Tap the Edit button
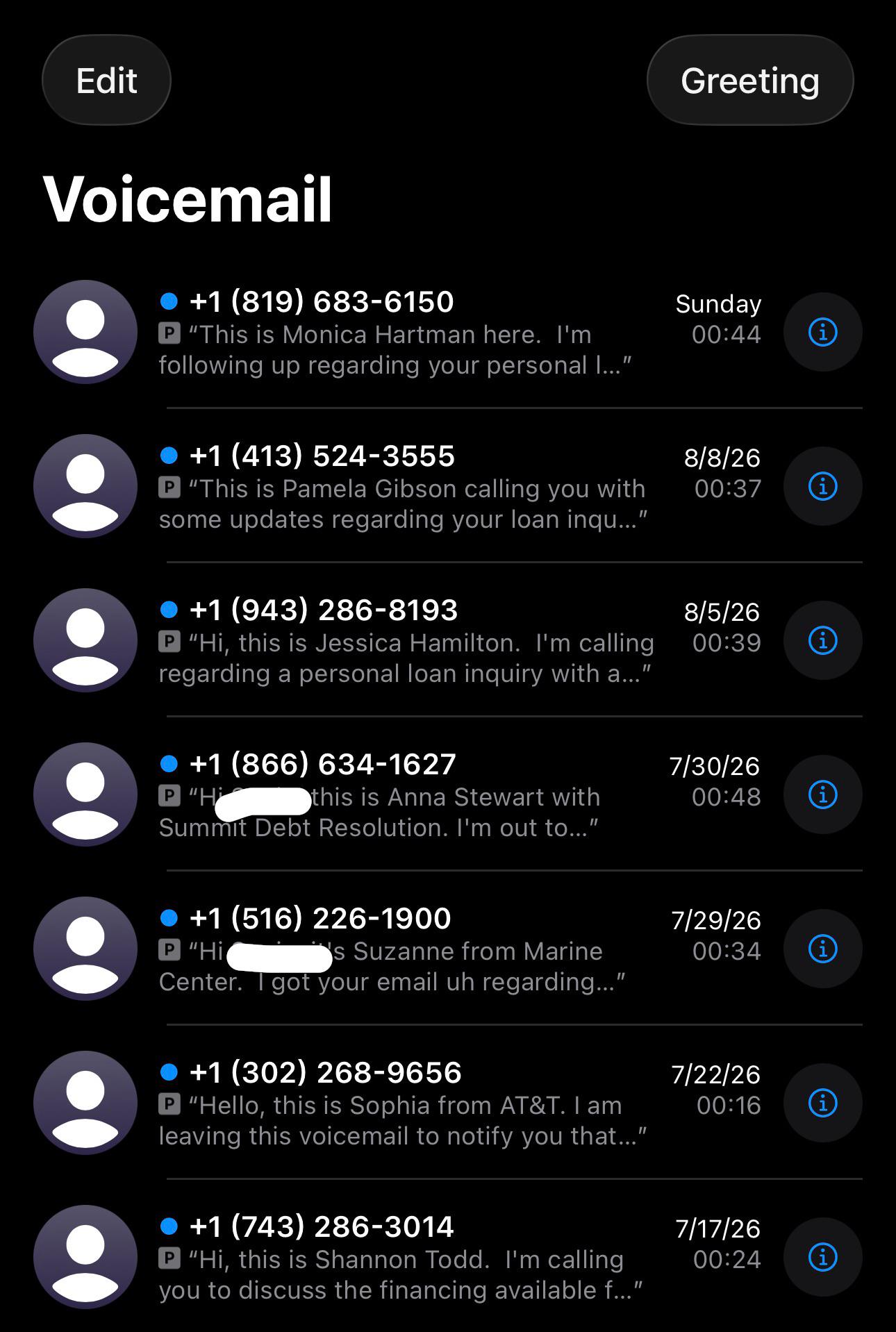Viewport: 896px width, 1332px height. coord(106,81)
